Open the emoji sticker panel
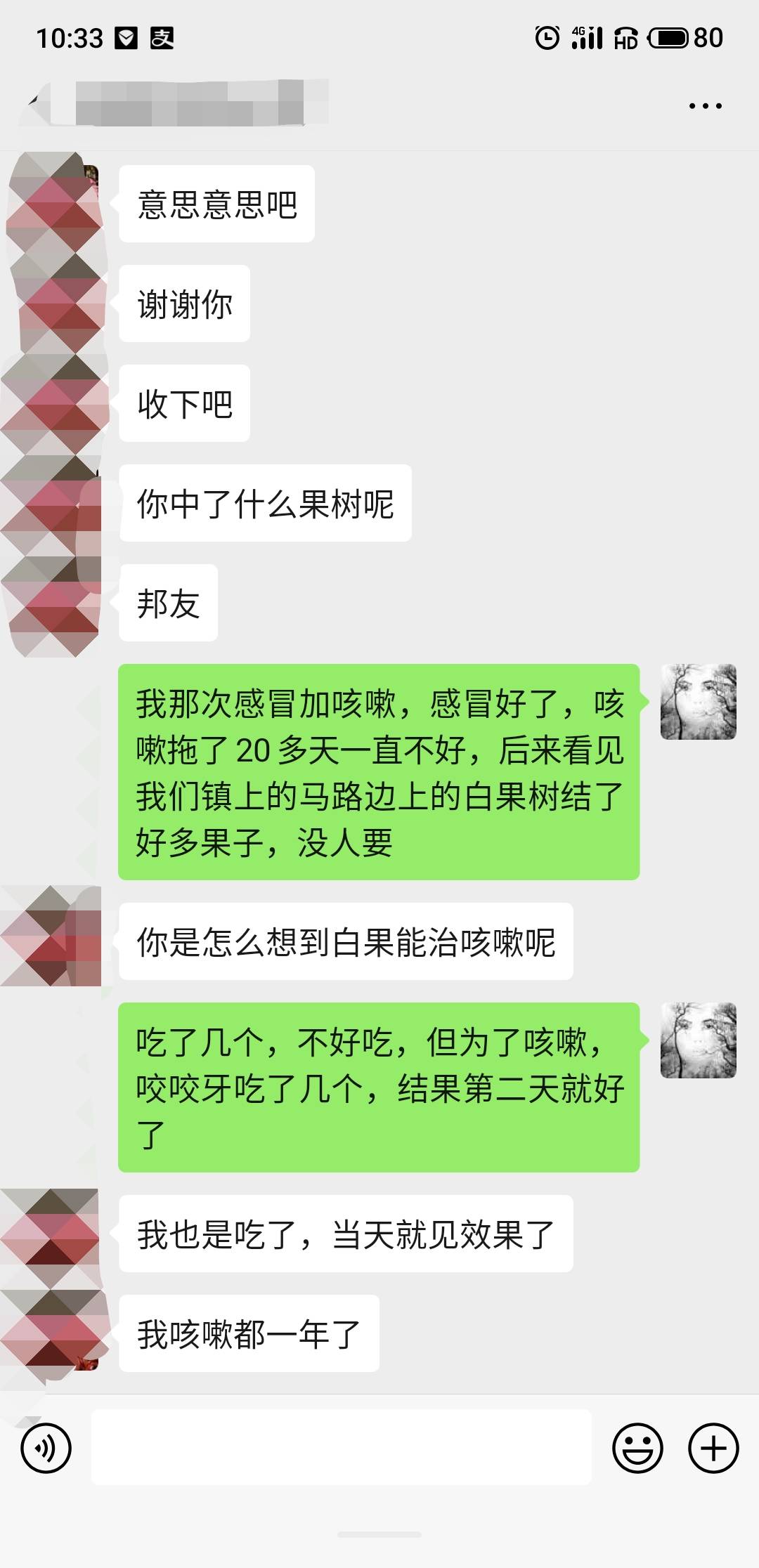This screenshot has height=1568, width=759. [x=637, y=1448]
